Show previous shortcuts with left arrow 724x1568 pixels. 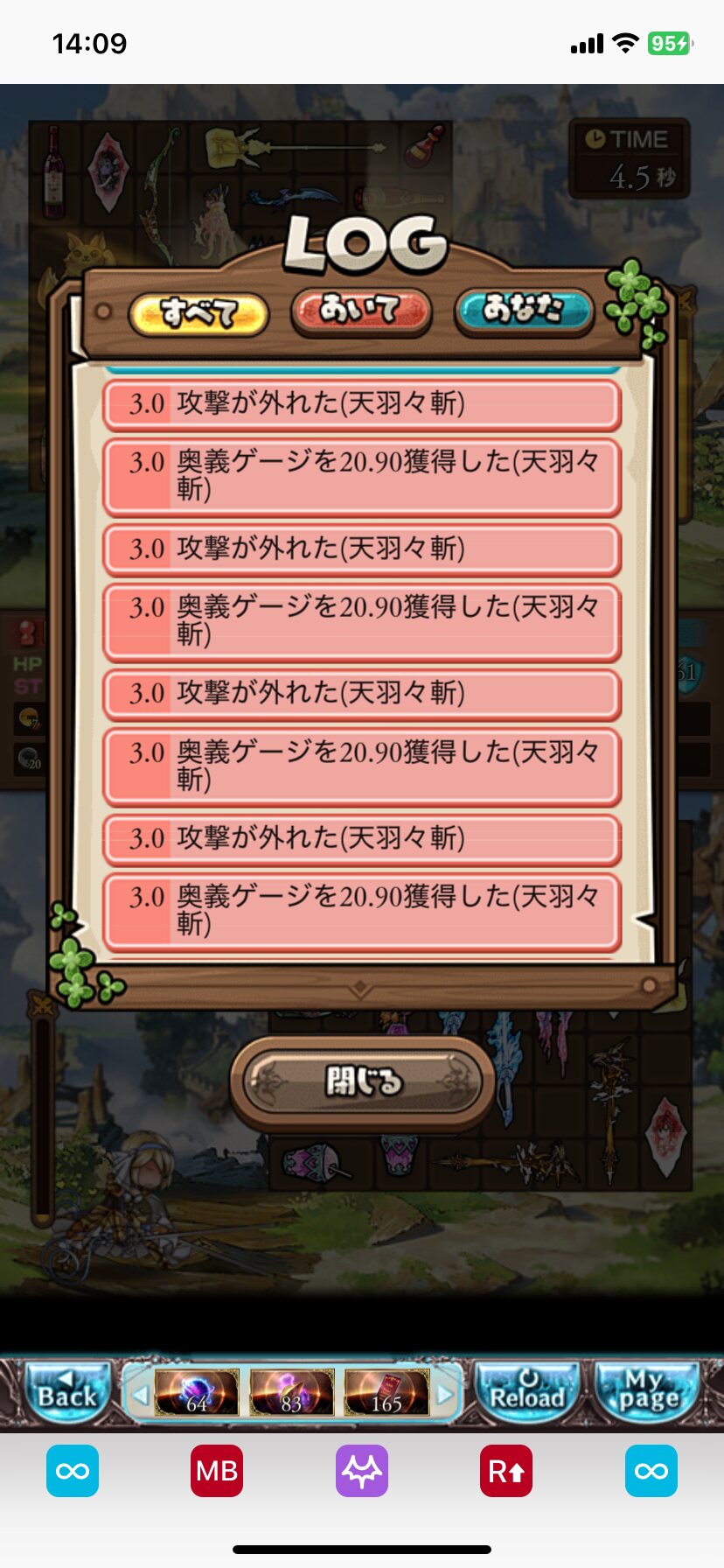point(138,1393)
